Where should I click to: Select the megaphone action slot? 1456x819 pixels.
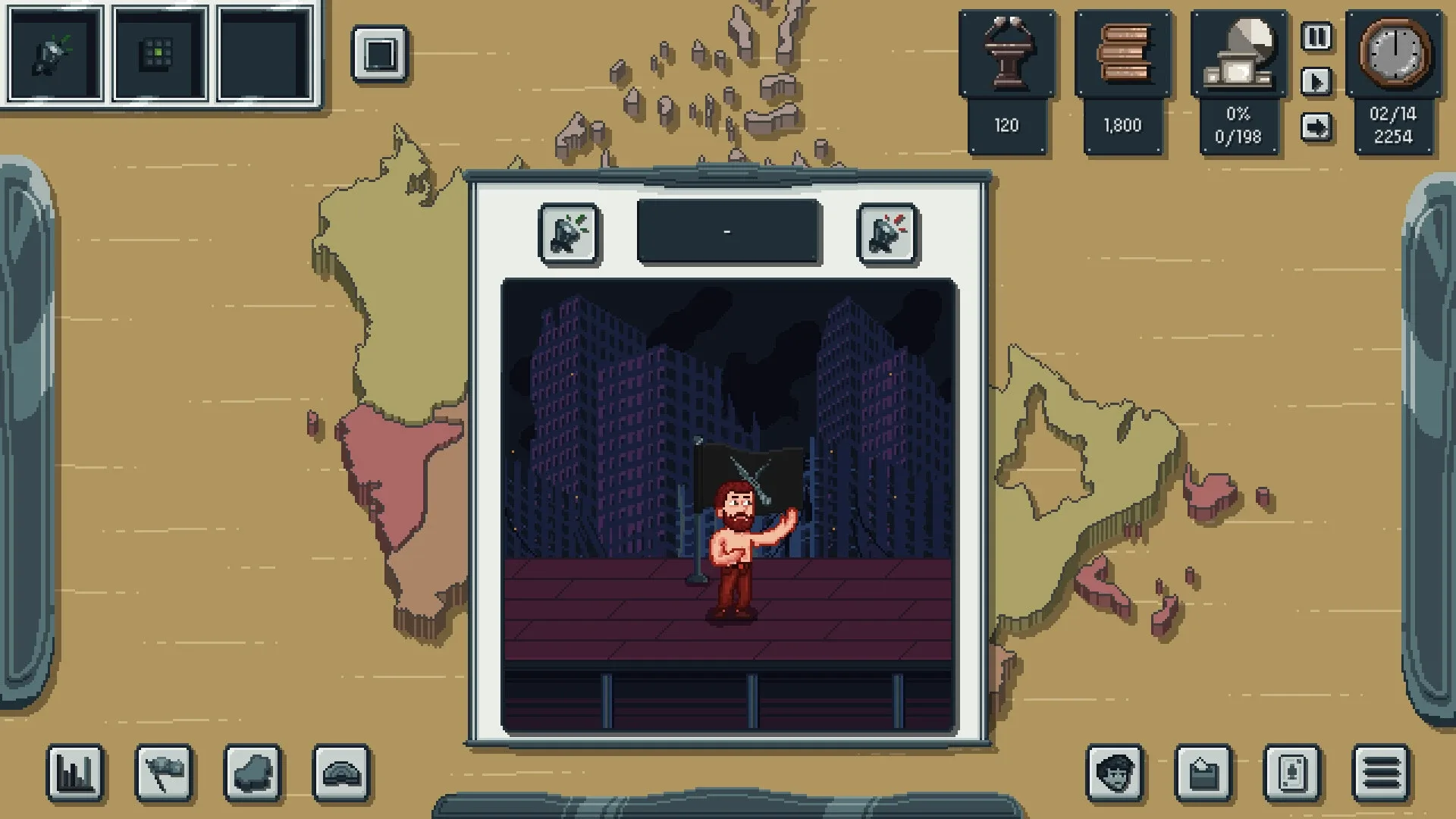pos(55,53)
